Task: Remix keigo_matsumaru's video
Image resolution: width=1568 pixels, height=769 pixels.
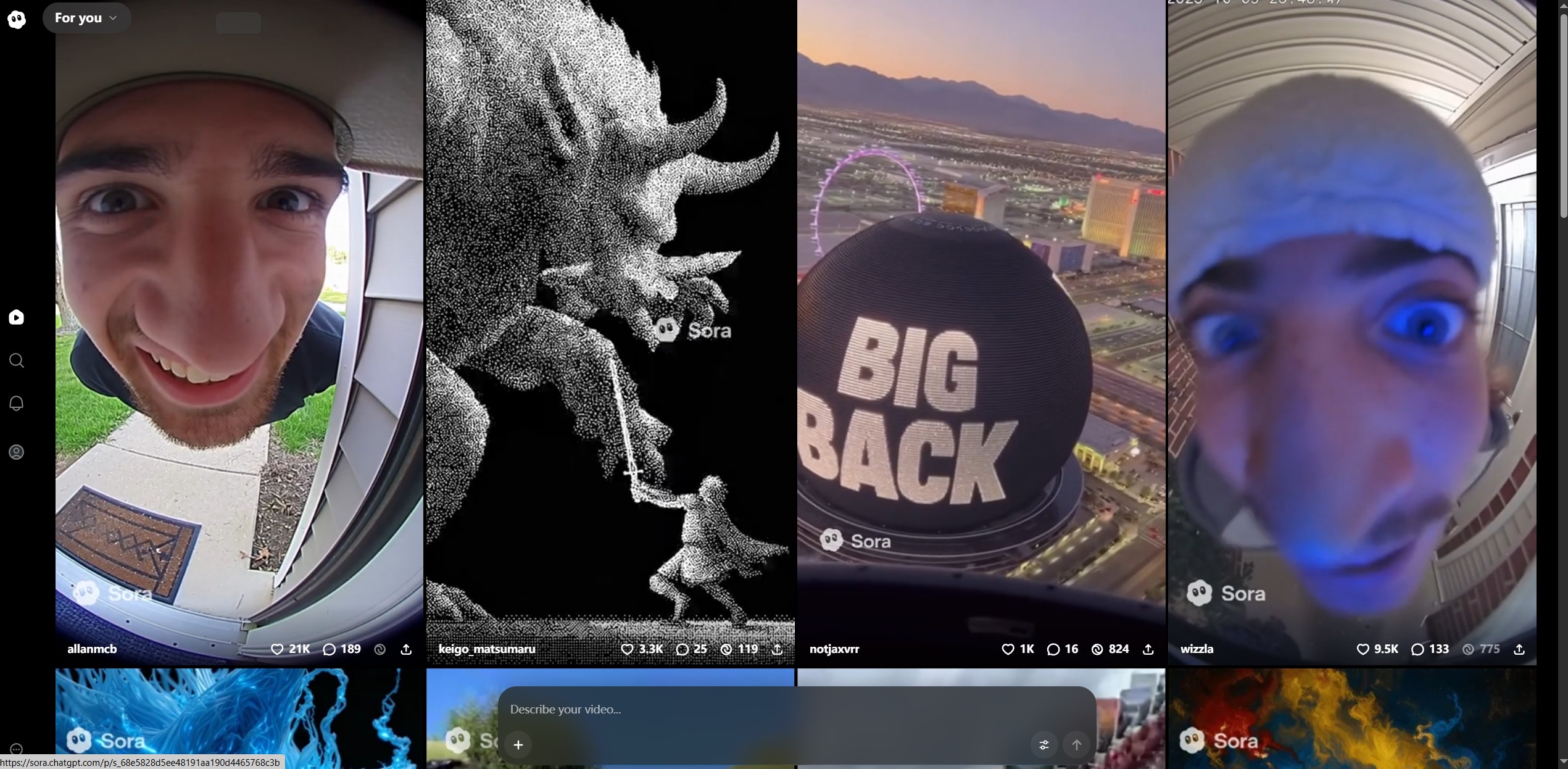Action: pos(727,649)
